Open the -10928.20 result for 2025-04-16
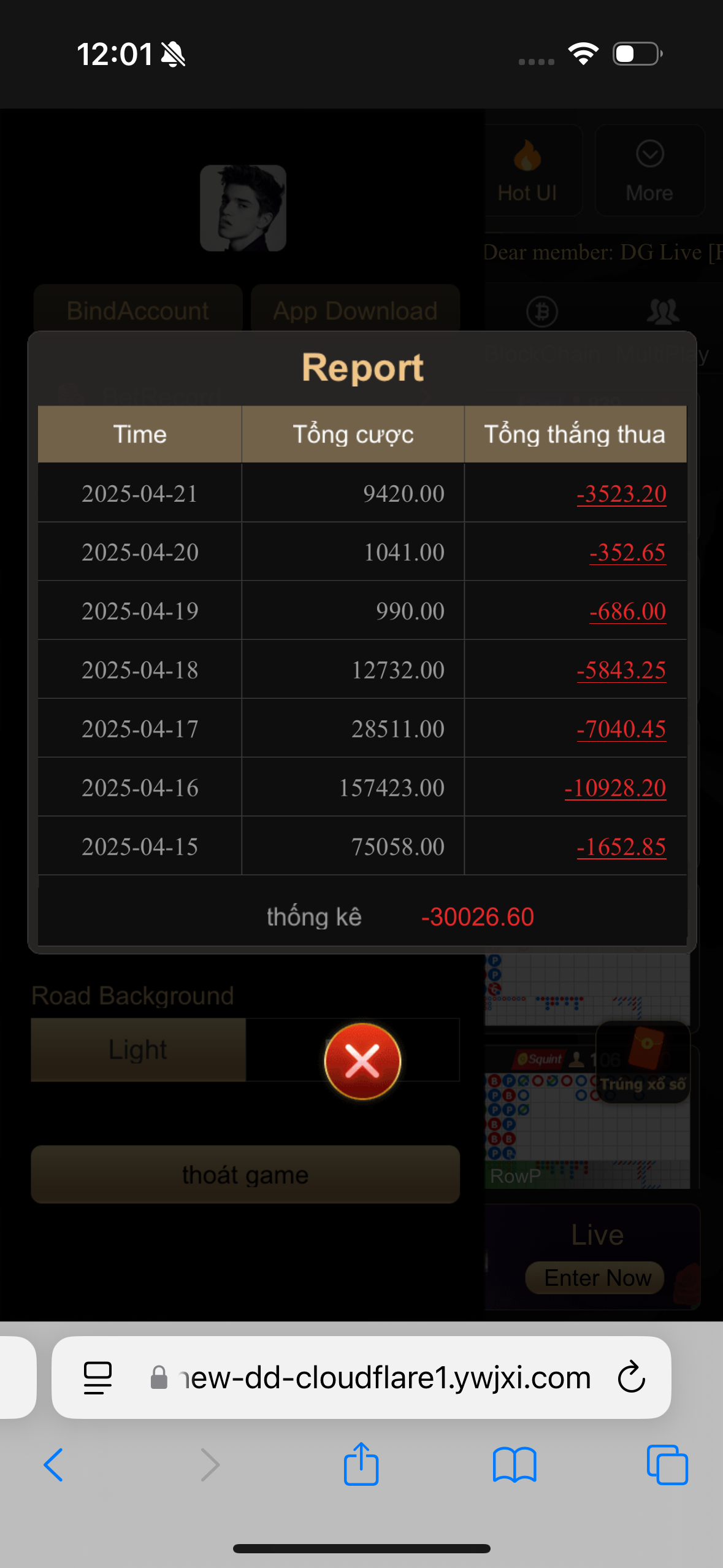The width and height of the screenshot is (723, 1568). [615, 788]
